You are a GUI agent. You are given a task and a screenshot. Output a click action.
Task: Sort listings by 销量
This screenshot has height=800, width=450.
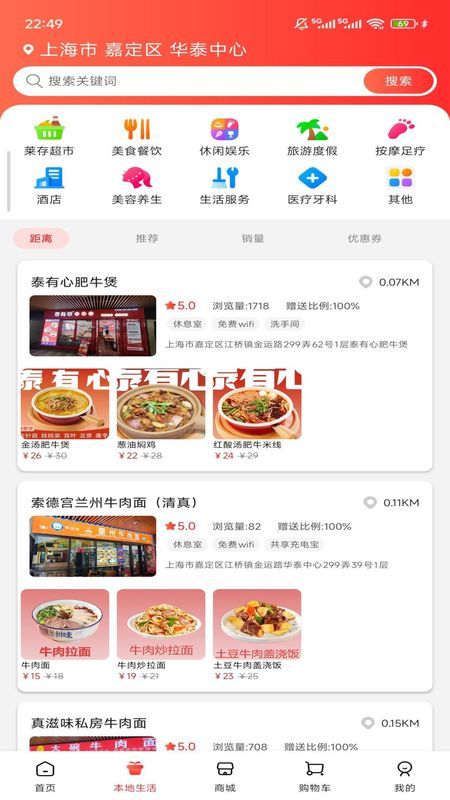tap(253, 238)
